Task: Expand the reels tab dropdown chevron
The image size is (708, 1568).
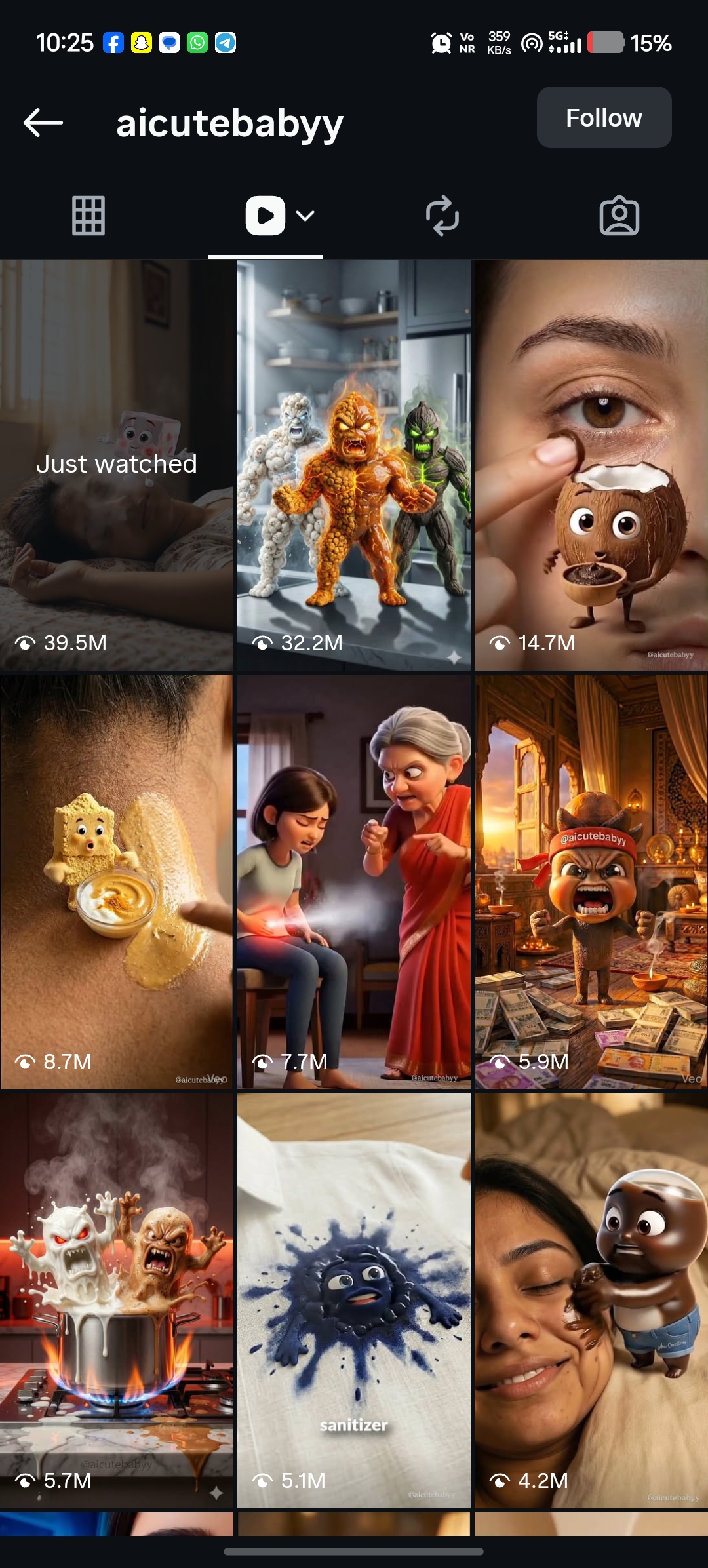Action: tap(305, 216)
